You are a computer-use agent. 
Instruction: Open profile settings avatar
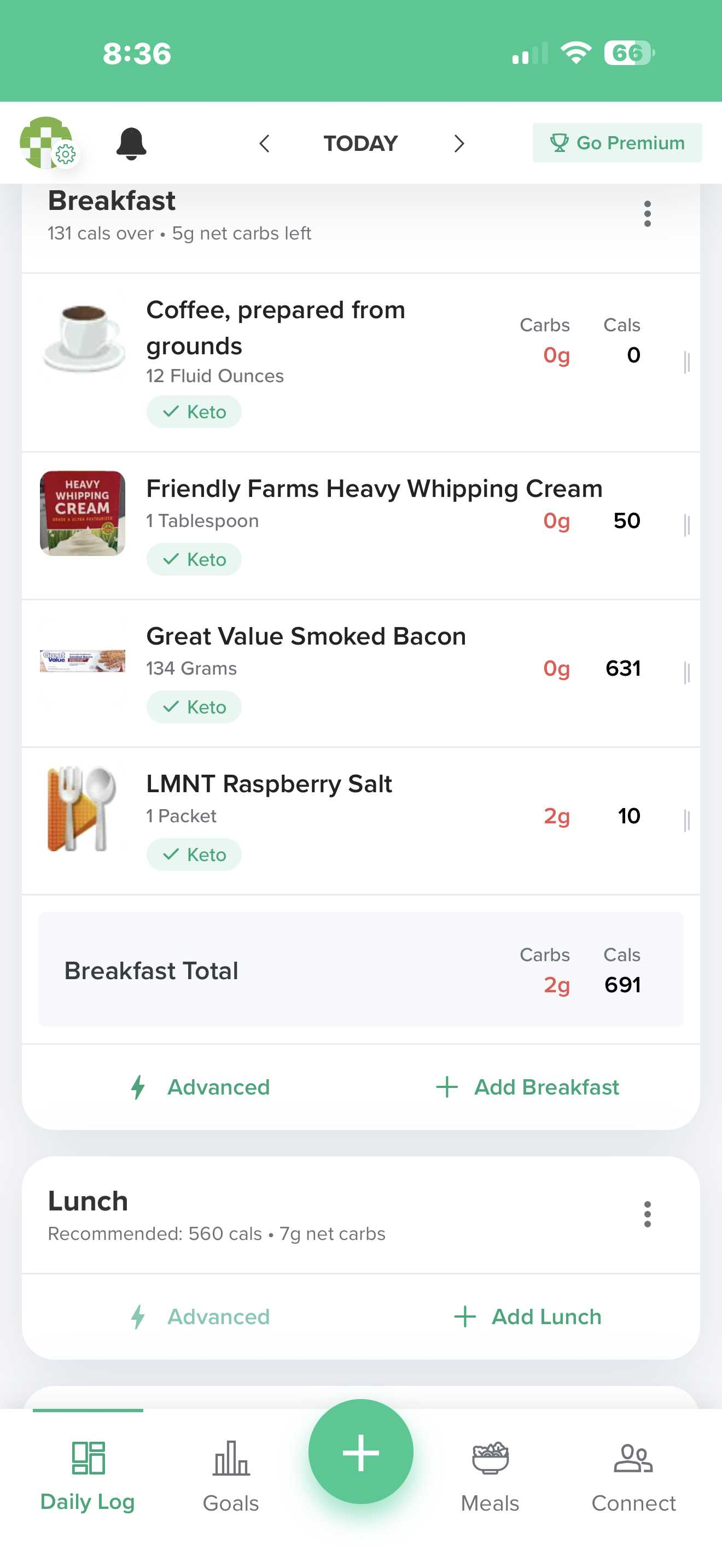(x=48, y=143)
